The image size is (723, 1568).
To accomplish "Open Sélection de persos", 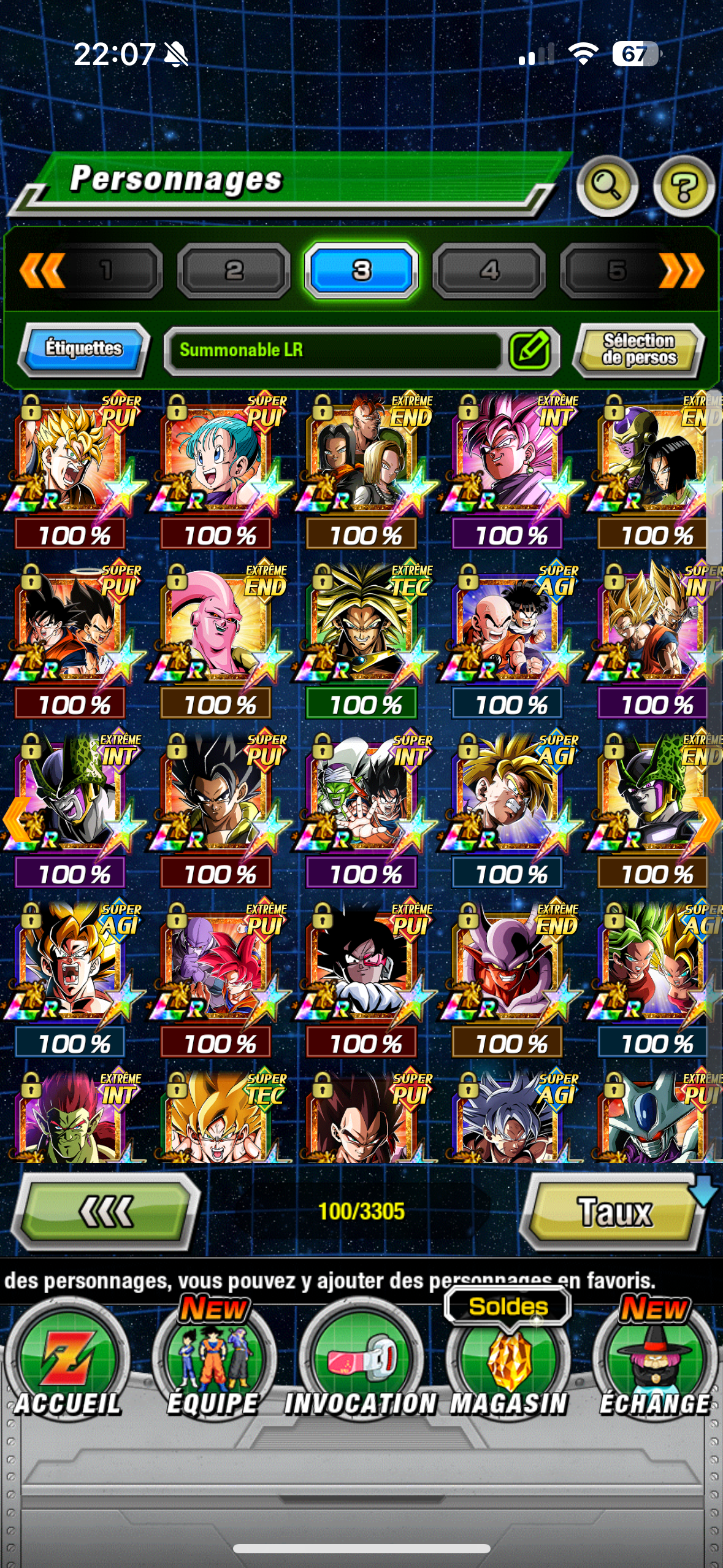I will [x=638, y=349].
